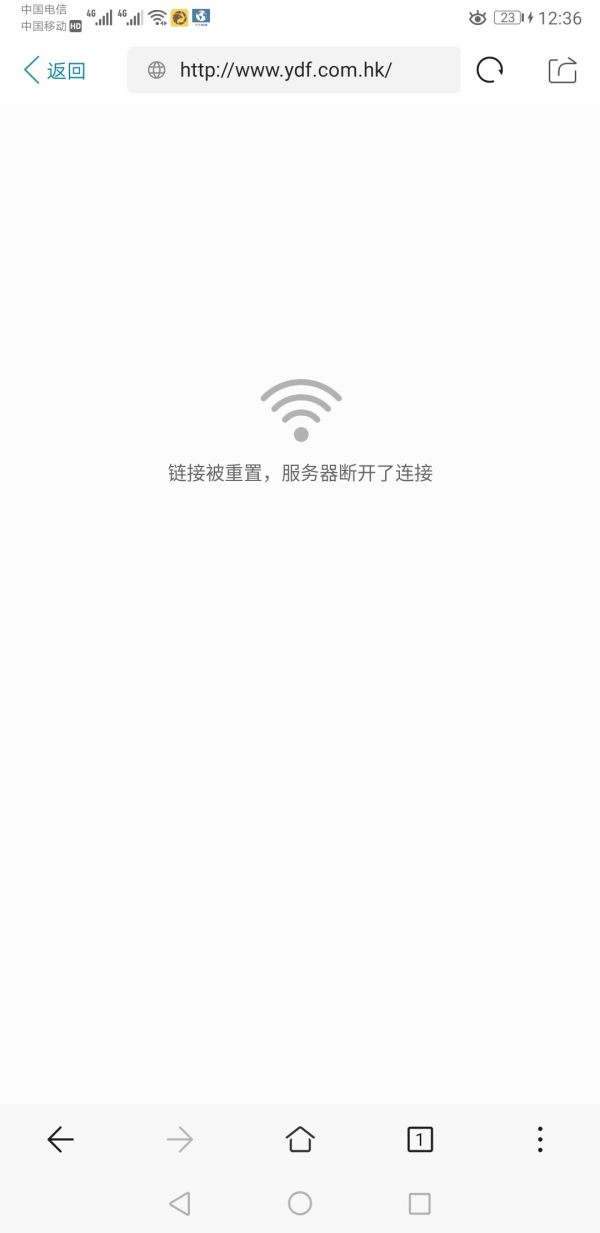Share this page
The image size is (600, 1233).
pyautogui.click(x=563, y=70)
